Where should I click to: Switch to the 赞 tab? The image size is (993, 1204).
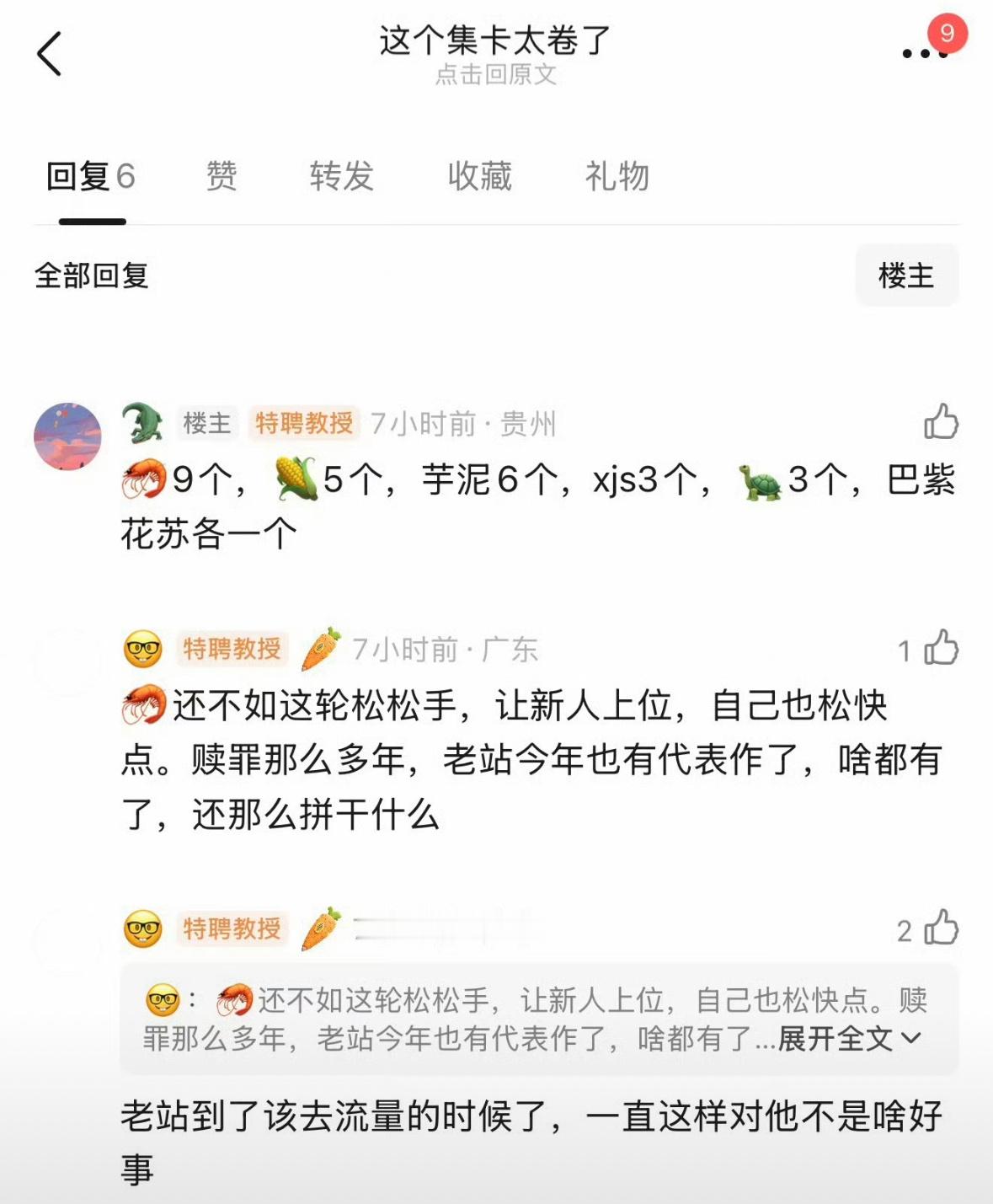[220, 176]
